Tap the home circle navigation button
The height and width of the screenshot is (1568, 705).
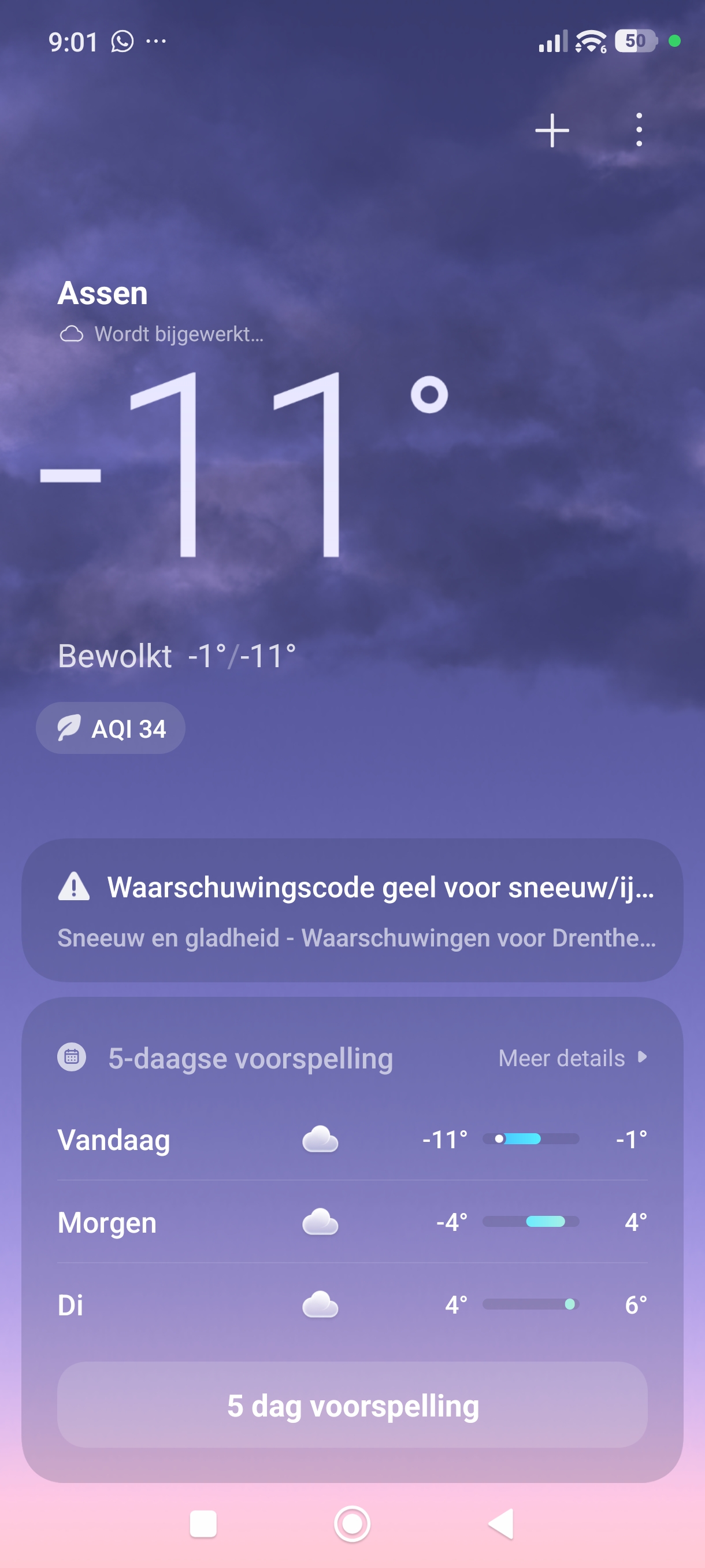351,1524
